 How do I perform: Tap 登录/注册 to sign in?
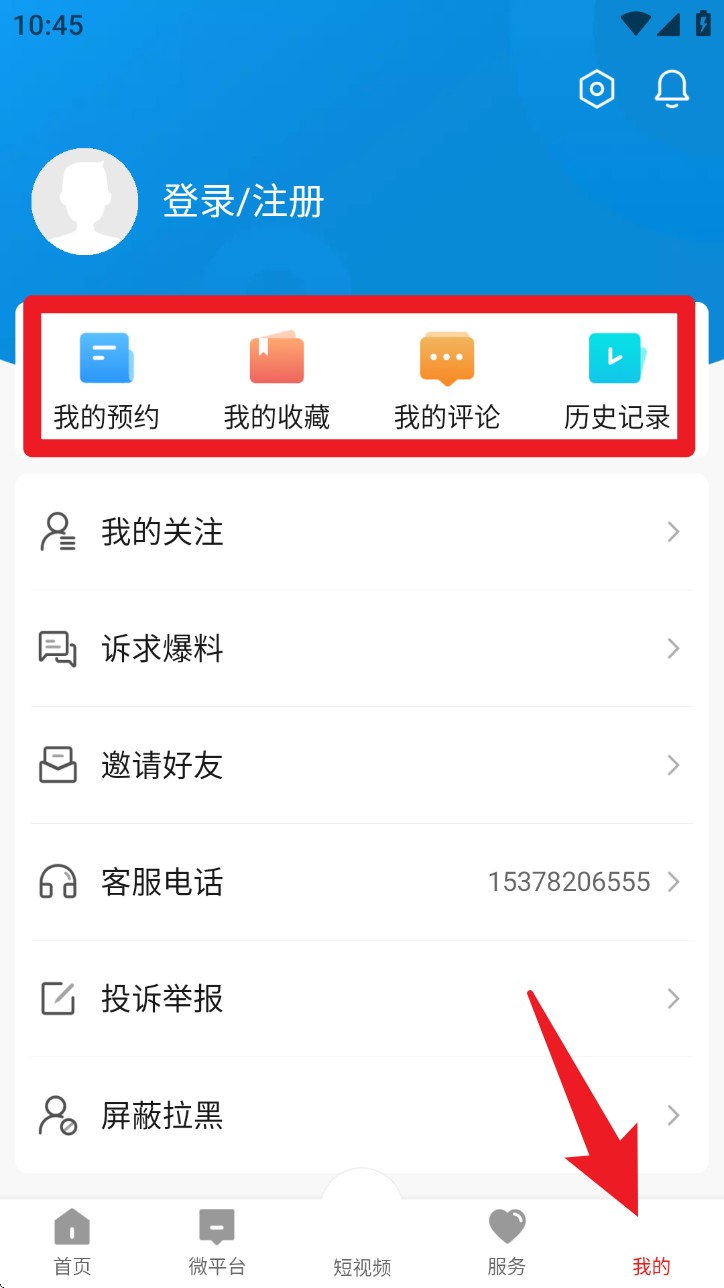point(243,202)
